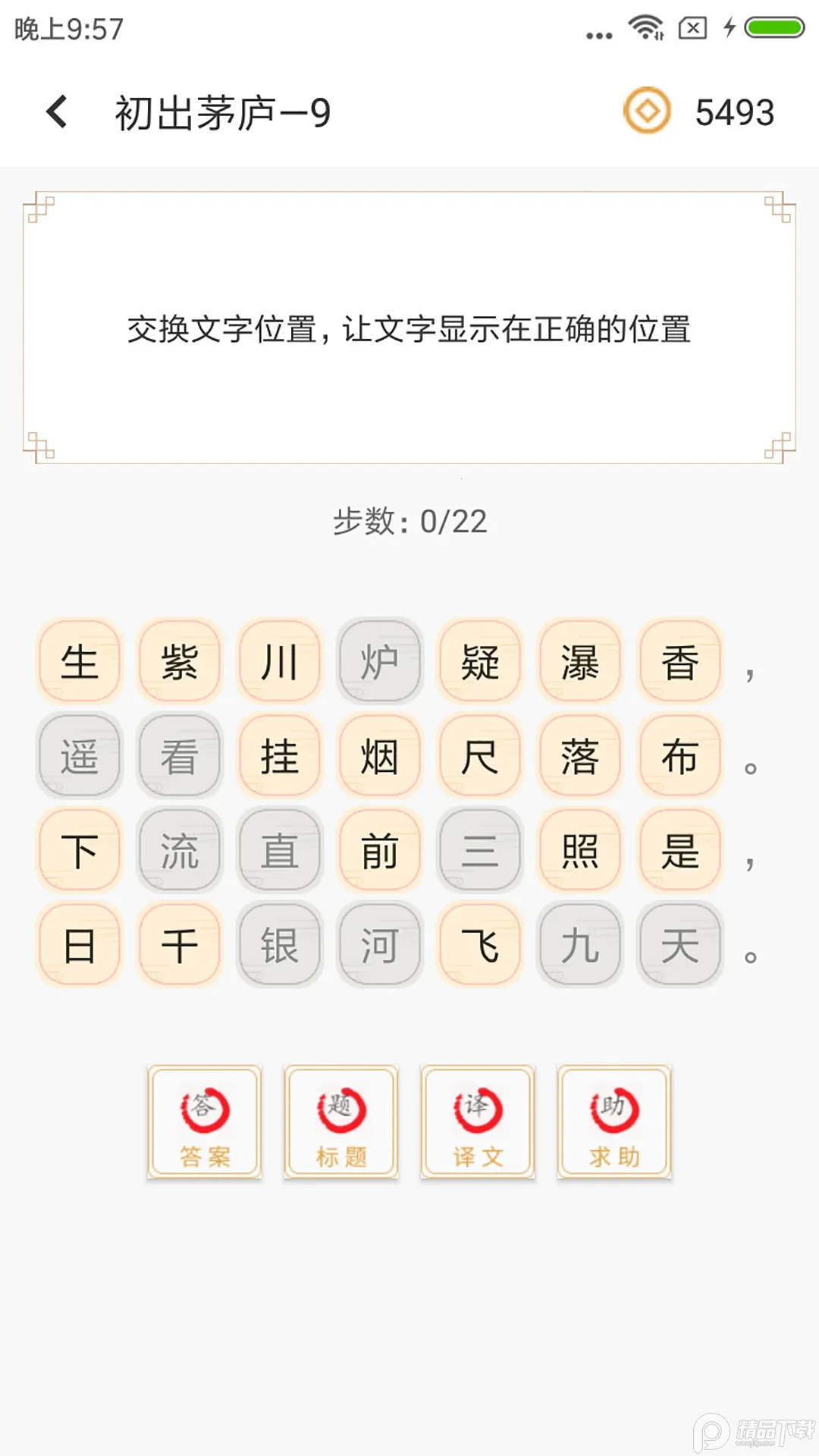The height and width of the screenshot is (1456, 819).
Task: Select the 疑 tile in the first row
Action: tap(479, 661)
